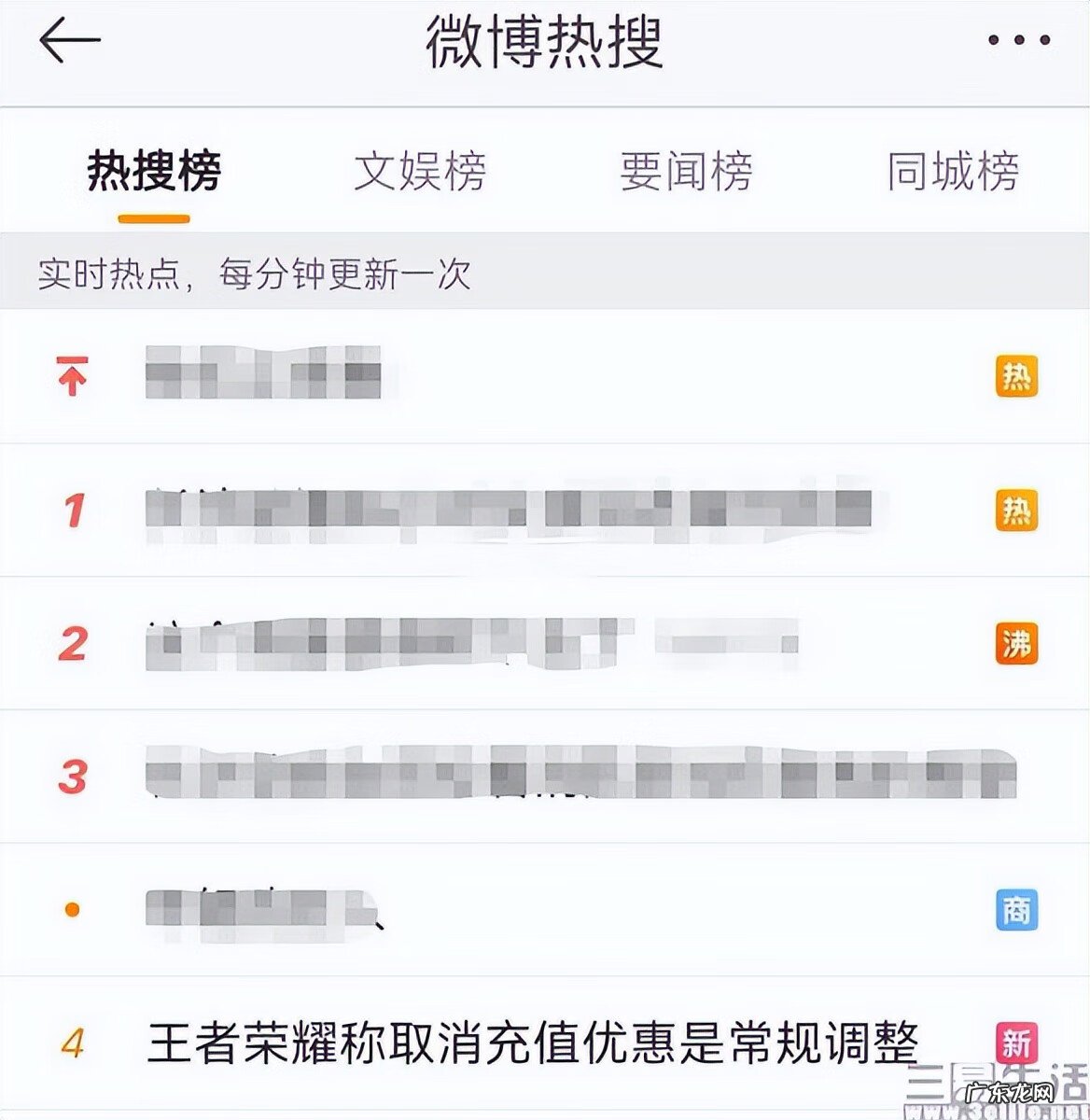
Task: Switch to the 文娱榜 tab
Action: click(422, 171)
